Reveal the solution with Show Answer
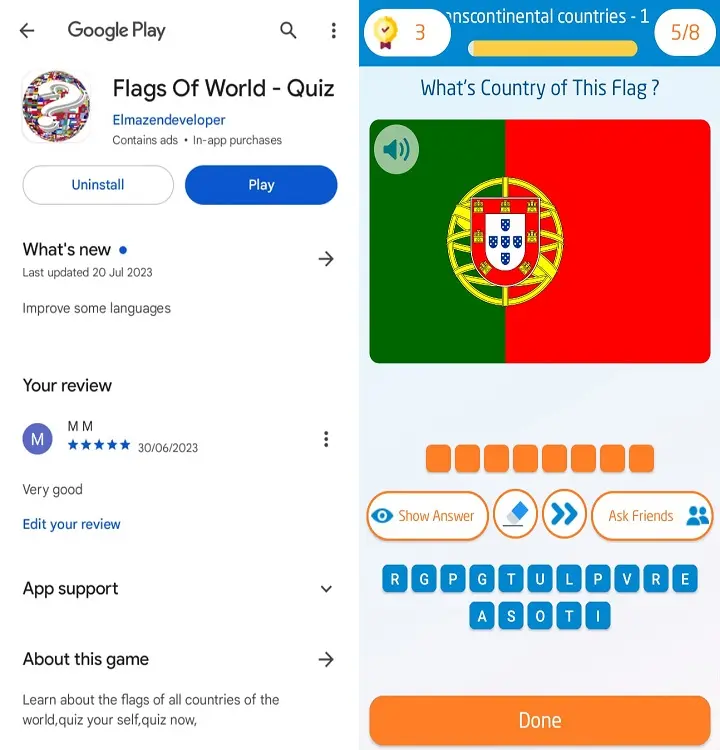The image size is (720, 750). coord(427,516)
